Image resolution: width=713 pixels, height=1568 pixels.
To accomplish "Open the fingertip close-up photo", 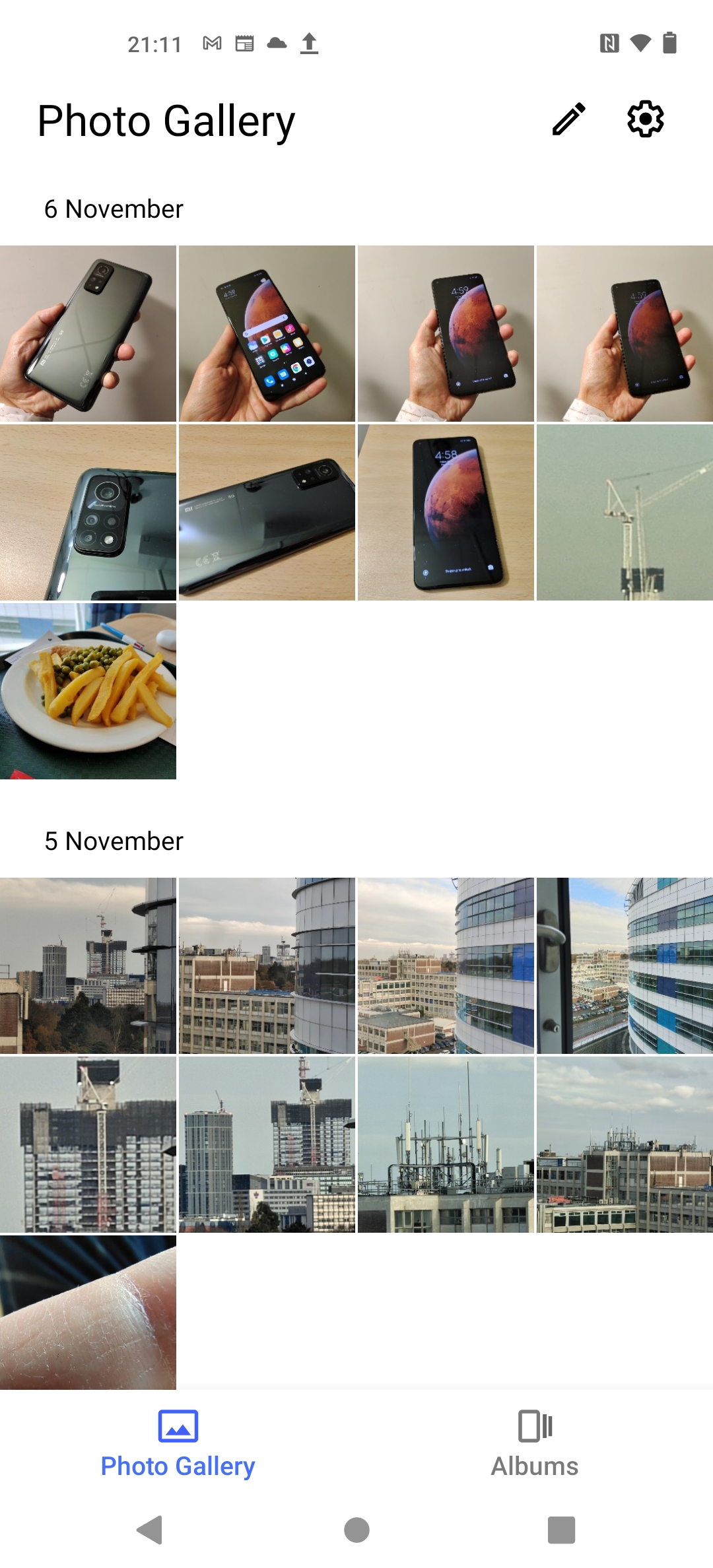I will point(88,1312).
